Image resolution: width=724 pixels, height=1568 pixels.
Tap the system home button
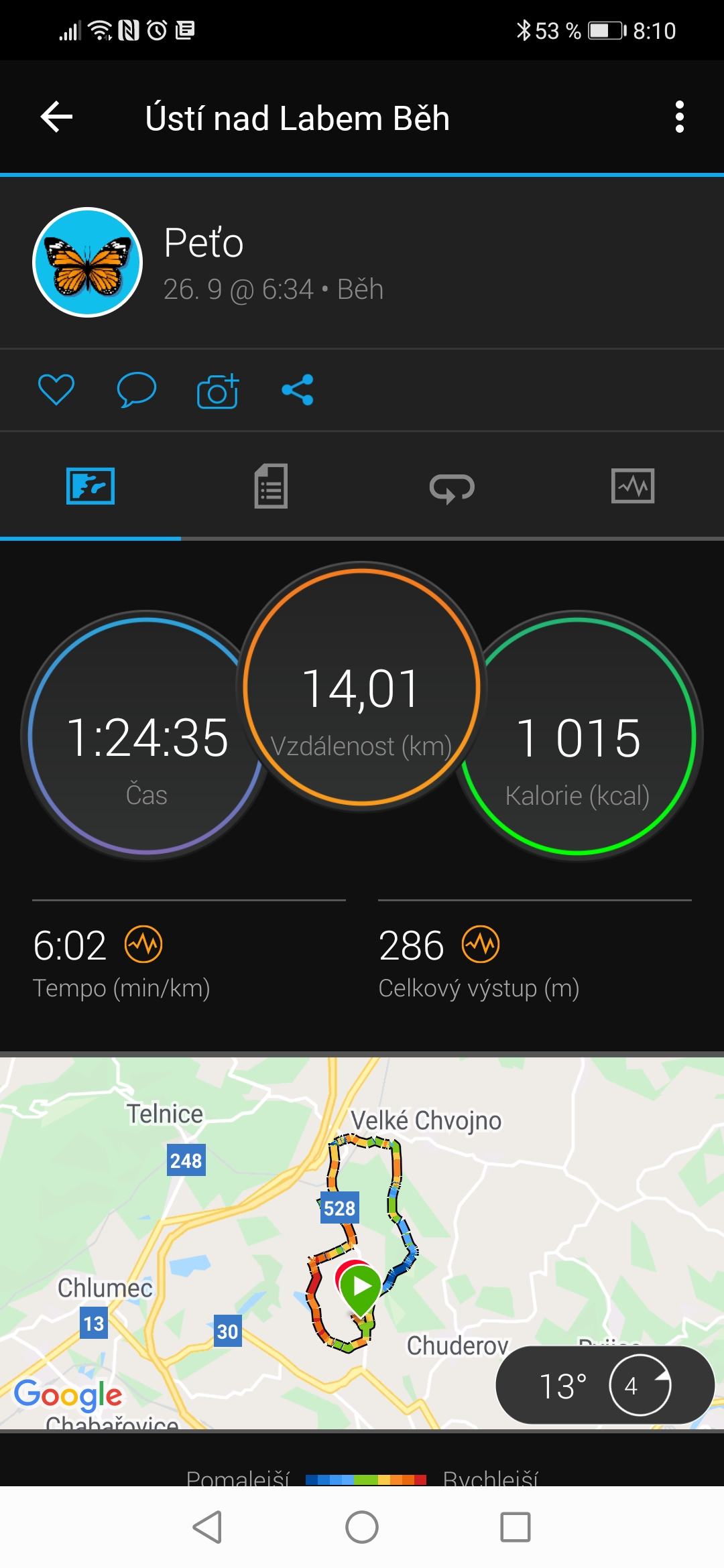[x=362, y=1527]
